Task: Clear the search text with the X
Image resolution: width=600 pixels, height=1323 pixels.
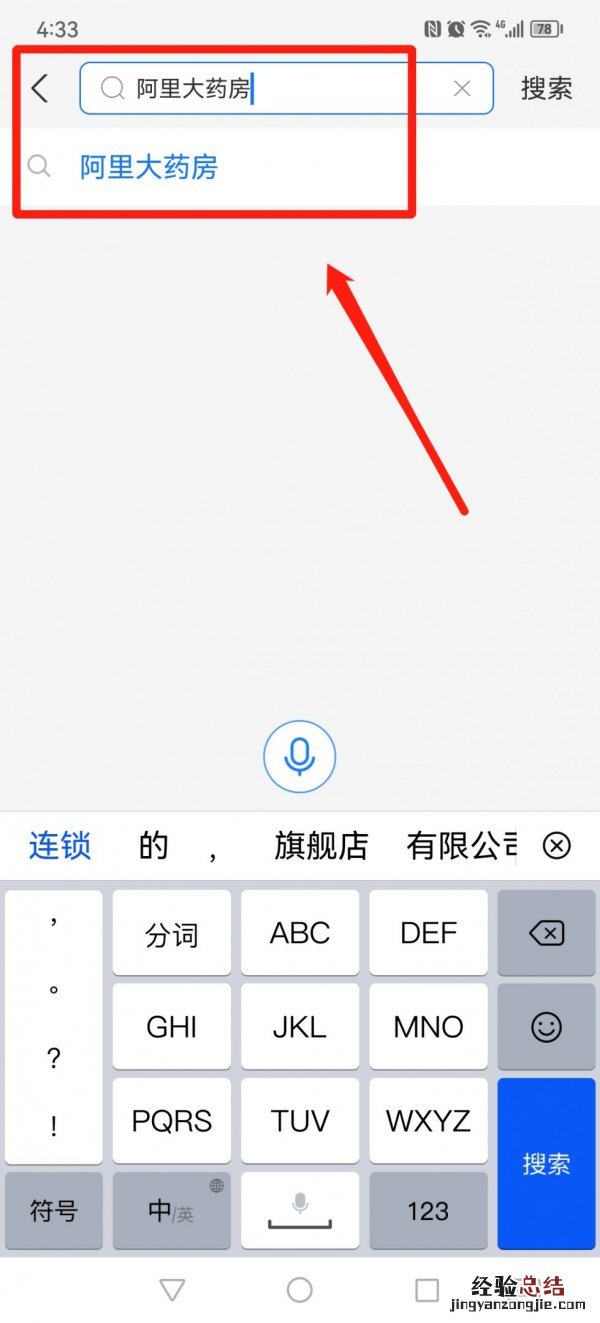Action: click(x=462, y=88)
